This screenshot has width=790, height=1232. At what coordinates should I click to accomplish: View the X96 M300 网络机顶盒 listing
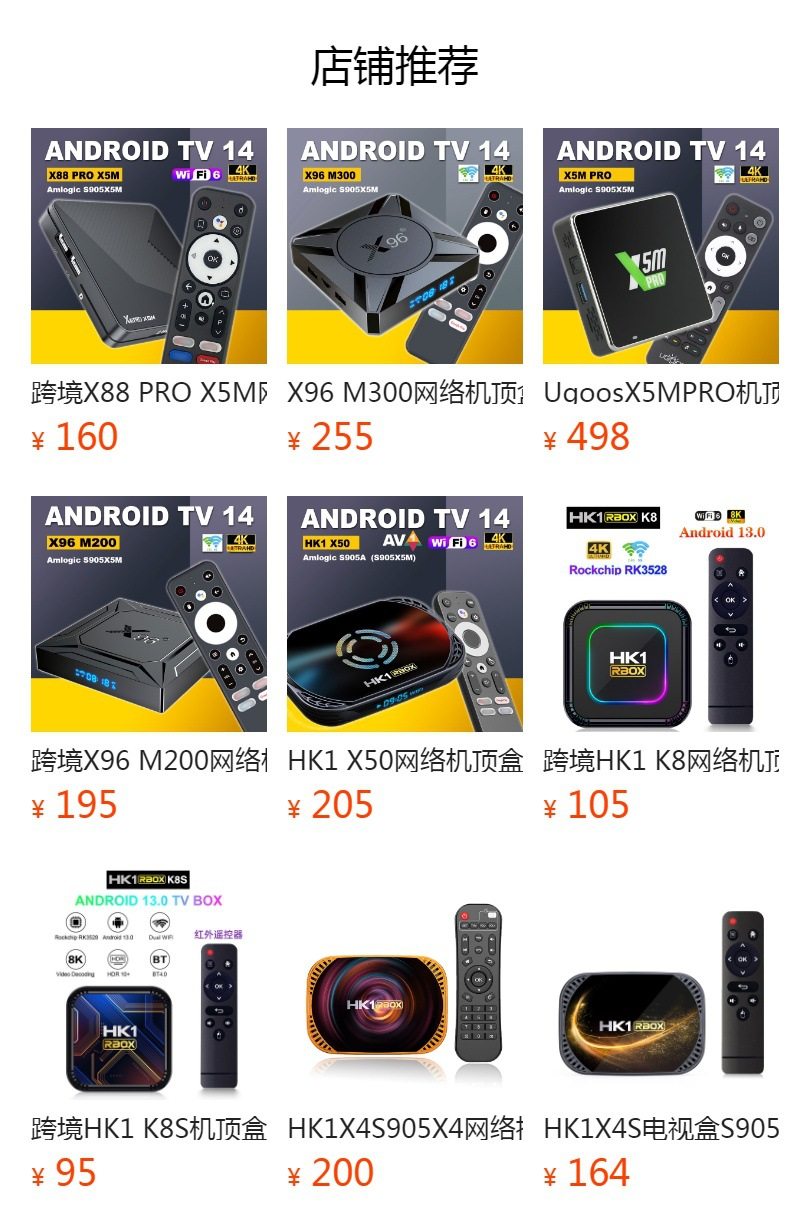[x=405, y=246]
